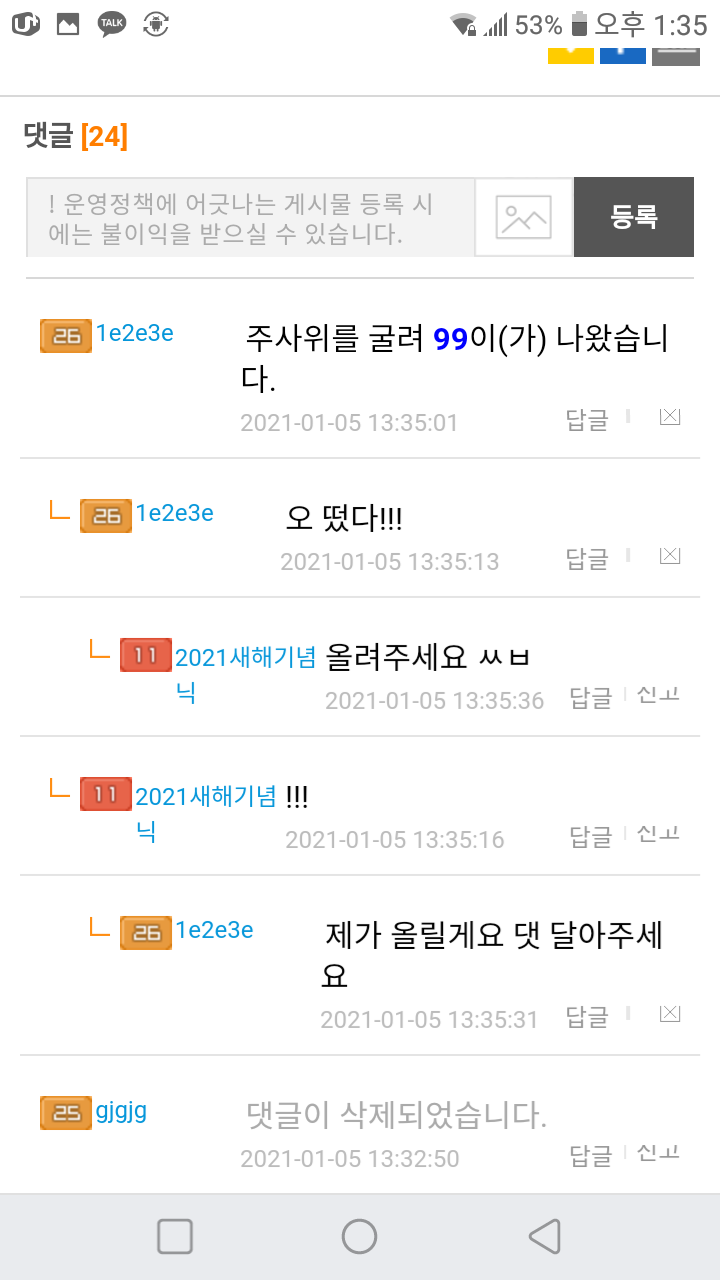
Task: Delete the '제가 올릴게요' comment
Action: pyautogui.click(x=670, y=1014)
